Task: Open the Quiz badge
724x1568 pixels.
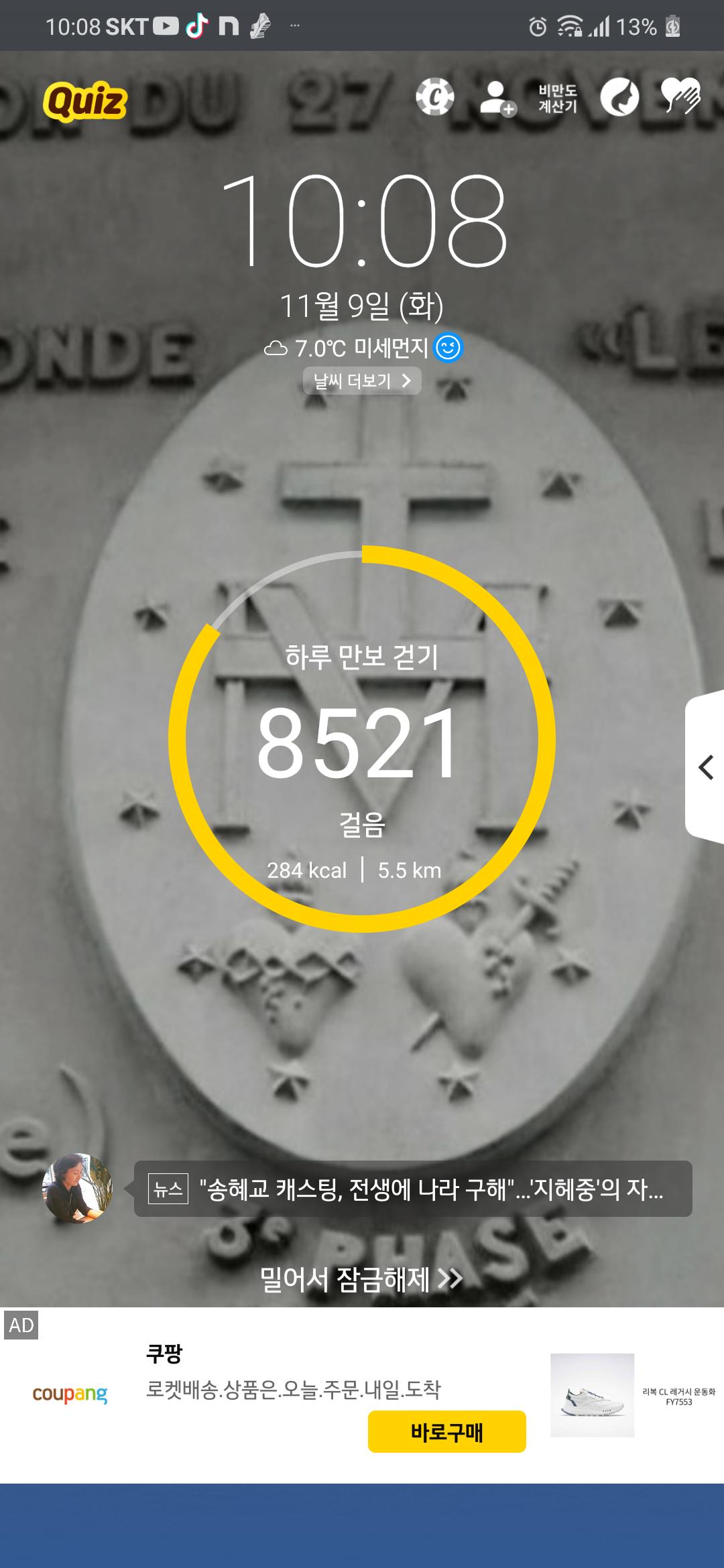Action: (x=85, y=101)
